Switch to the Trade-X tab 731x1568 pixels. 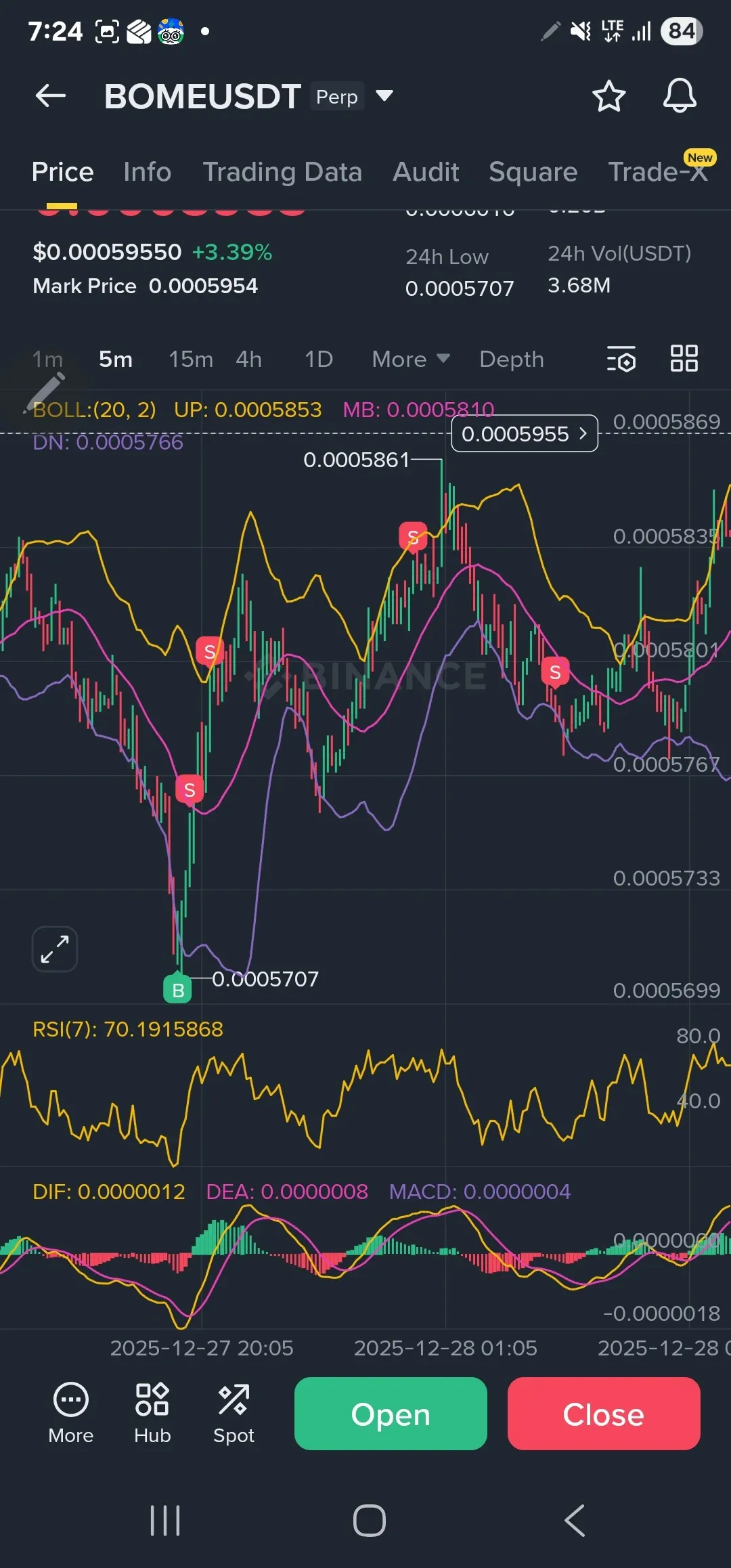click(x=657, y=172)
